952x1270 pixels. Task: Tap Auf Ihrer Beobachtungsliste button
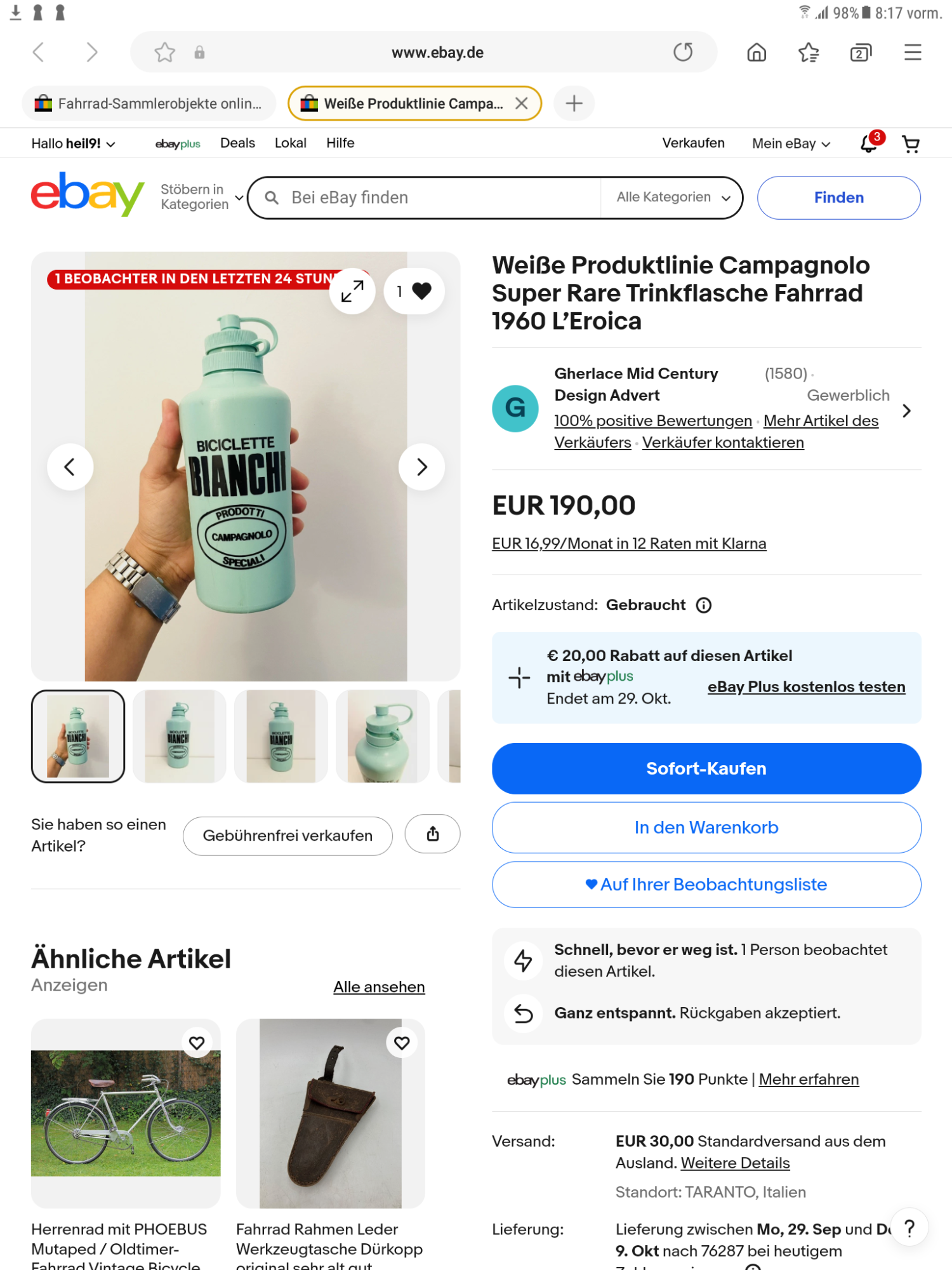tap(706, 885)
